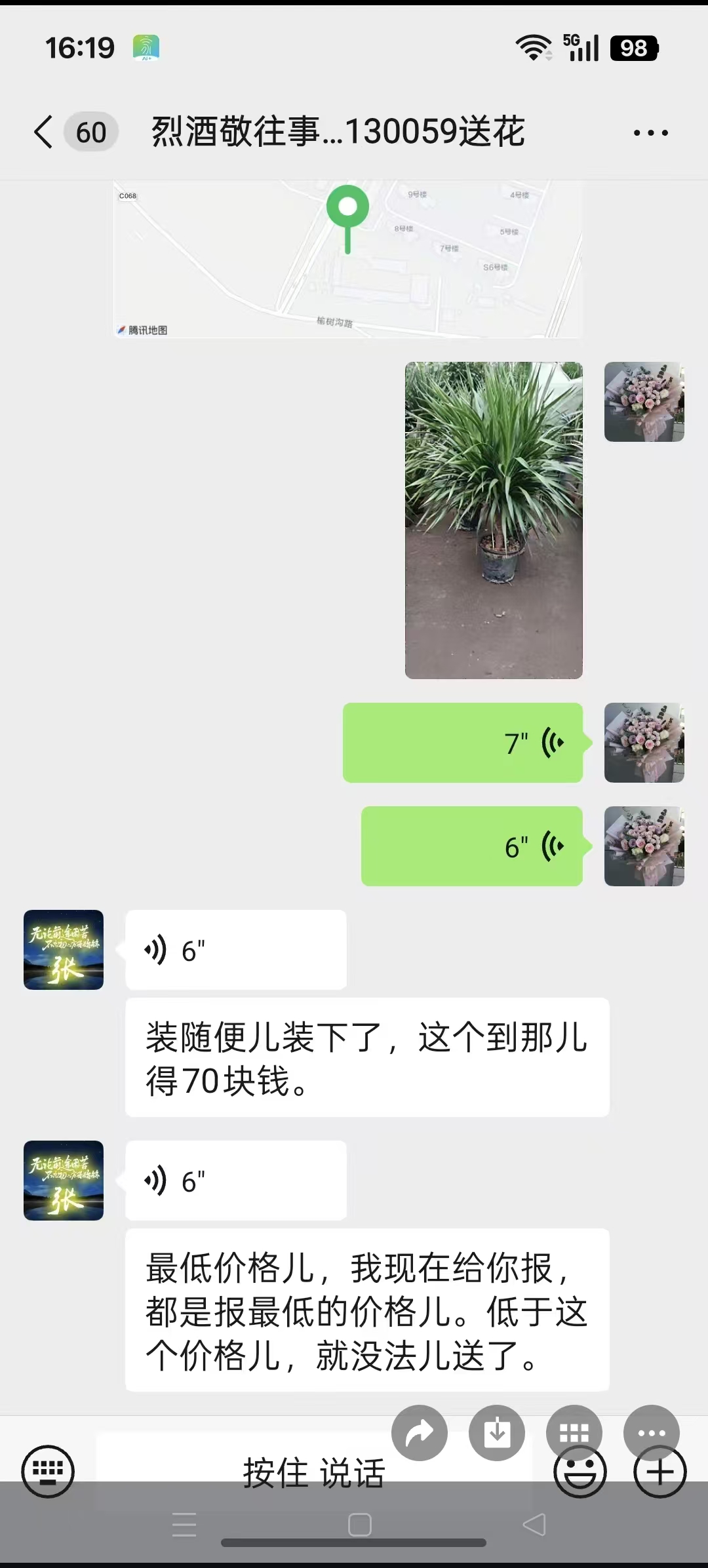Play the received voice message about 最低价格儿
The width and height of the screenshot is (708, 1568).
(x=236, y=1181)
